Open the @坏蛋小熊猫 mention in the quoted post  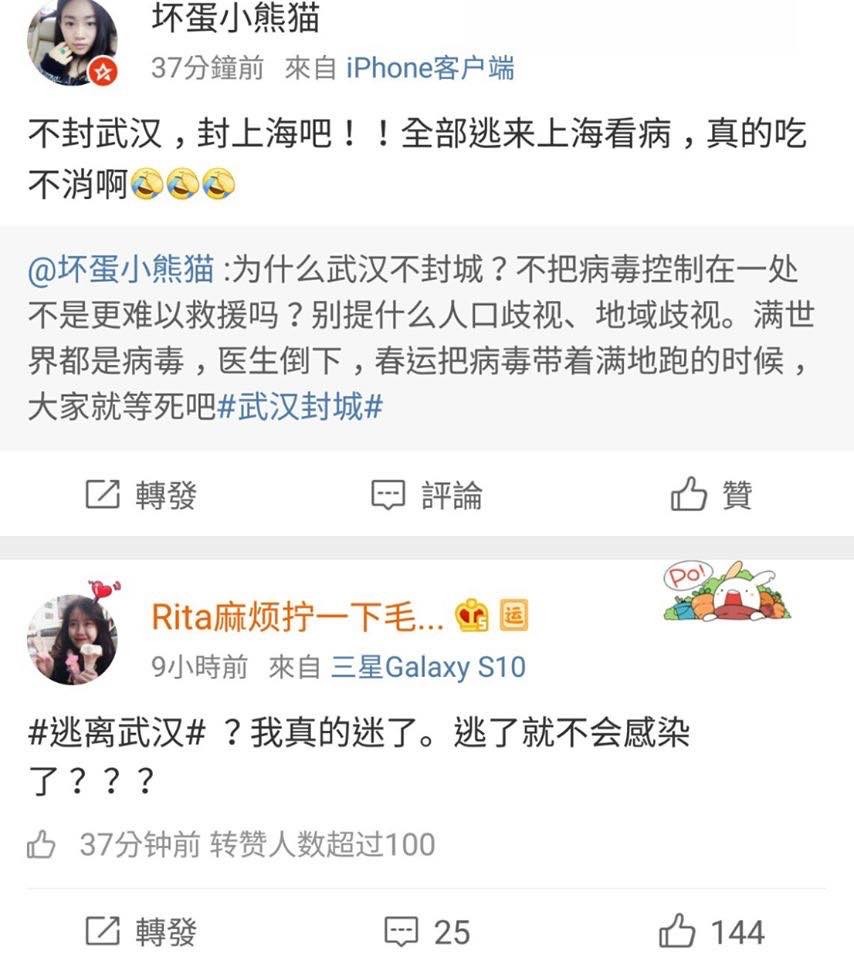coord(128,270)
